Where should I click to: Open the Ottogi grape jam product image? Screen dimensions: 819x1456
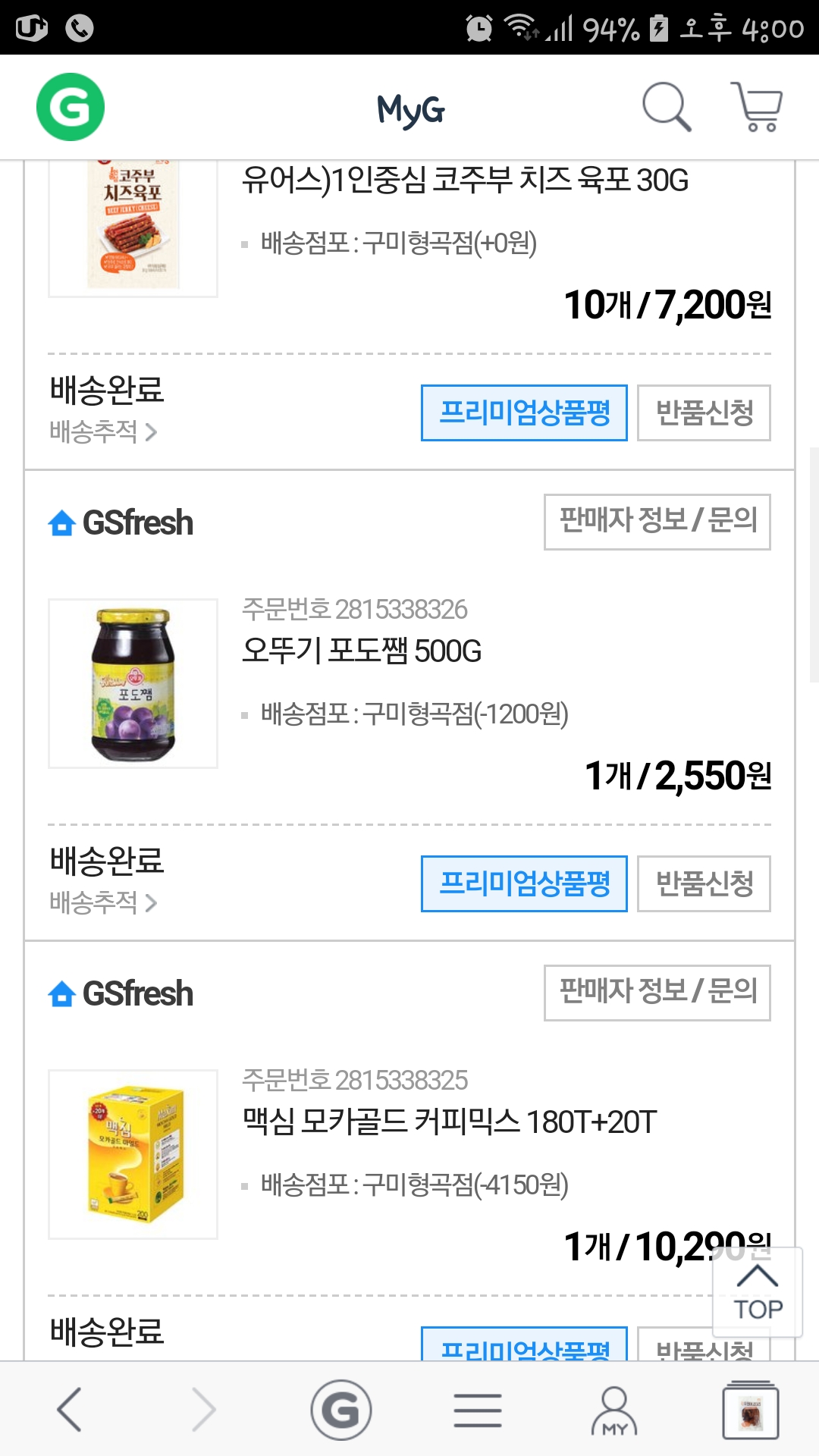tap(133, 683)
